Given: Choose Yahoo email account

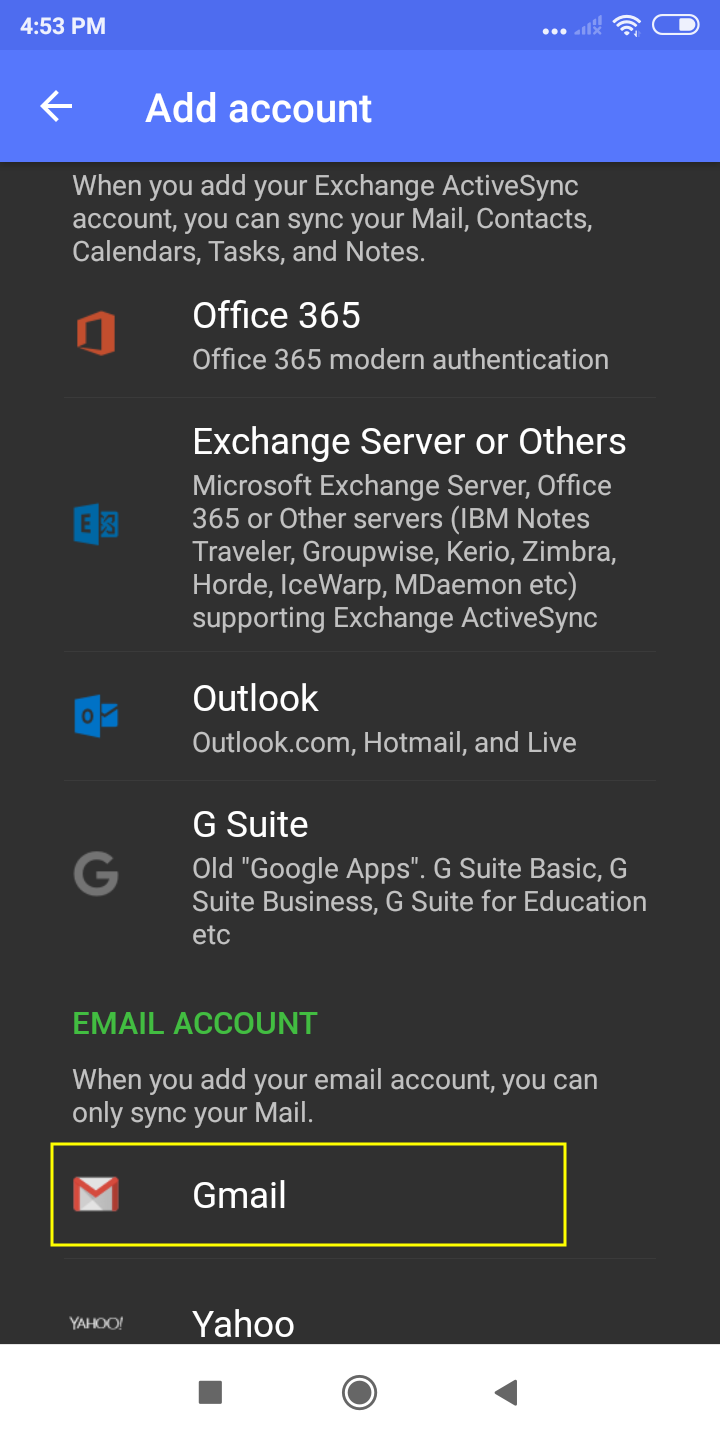Looking at the screenshot, I should (360, 1320).
